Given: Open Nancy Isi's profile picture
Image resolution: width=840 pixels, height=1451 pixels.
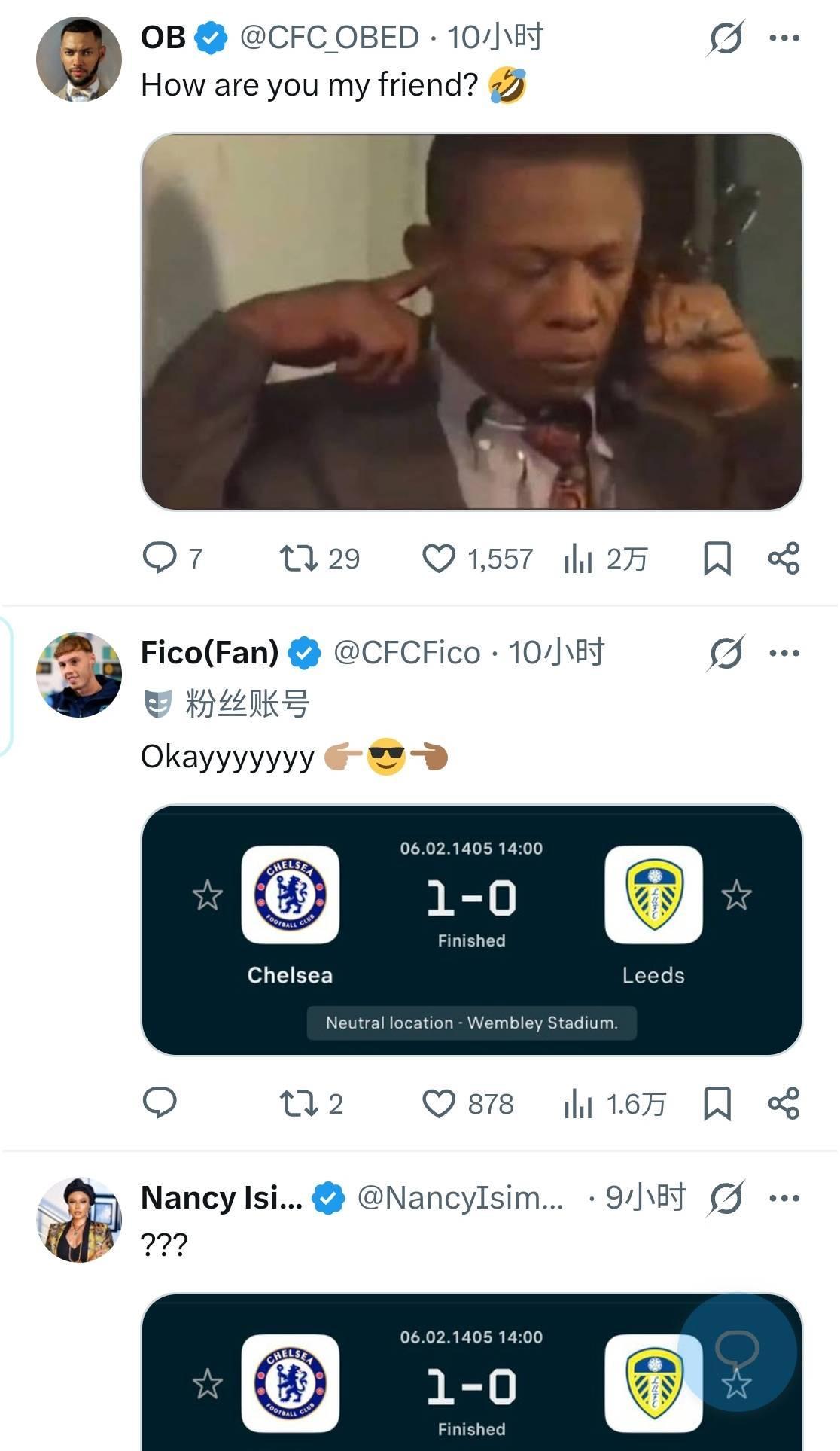Looking at the screenshot, I should click(78, 1220).
